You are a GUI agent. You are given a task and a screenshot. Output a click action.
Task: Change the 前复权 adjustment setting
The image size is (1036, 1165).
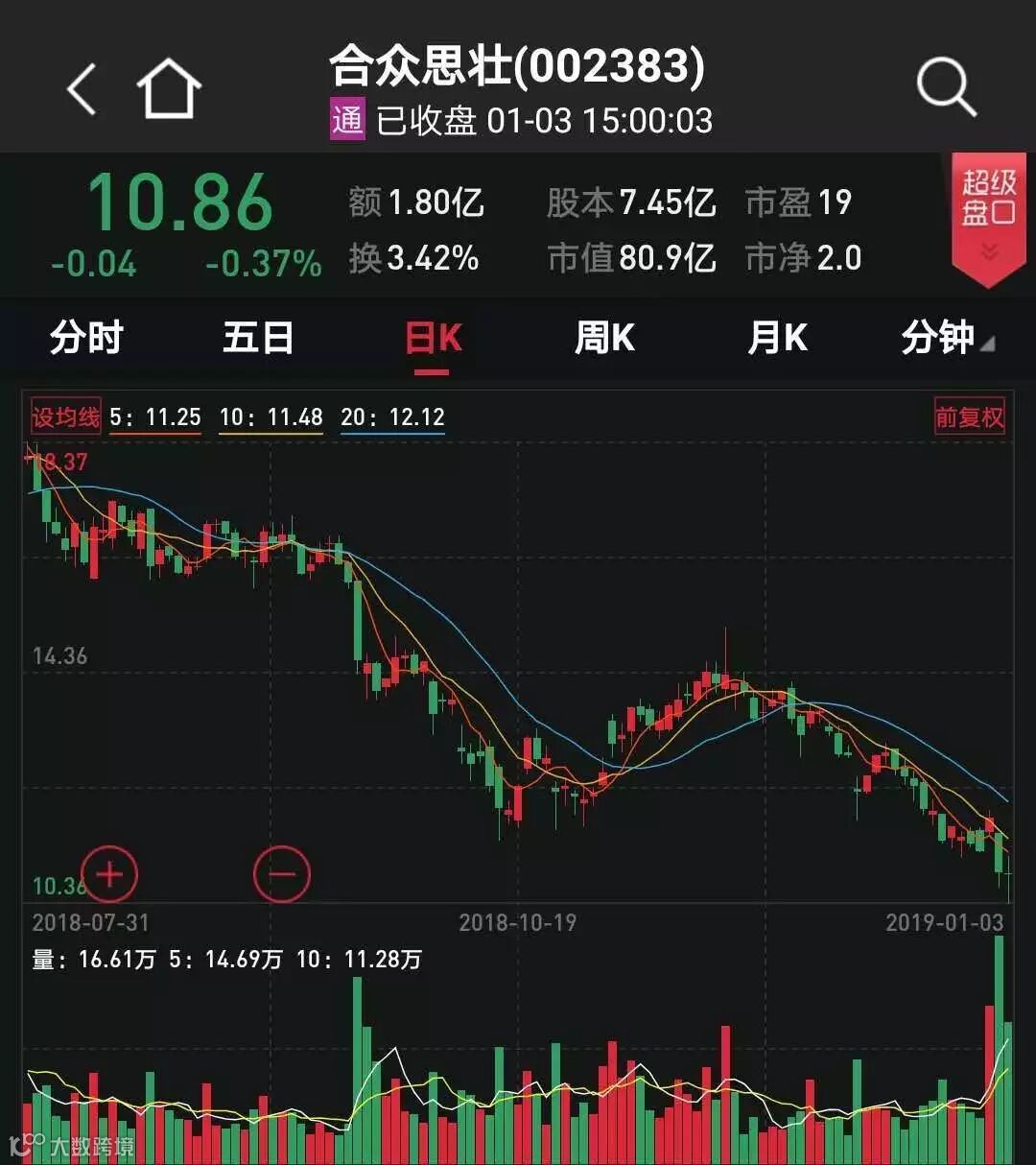[x=969, y=417]
